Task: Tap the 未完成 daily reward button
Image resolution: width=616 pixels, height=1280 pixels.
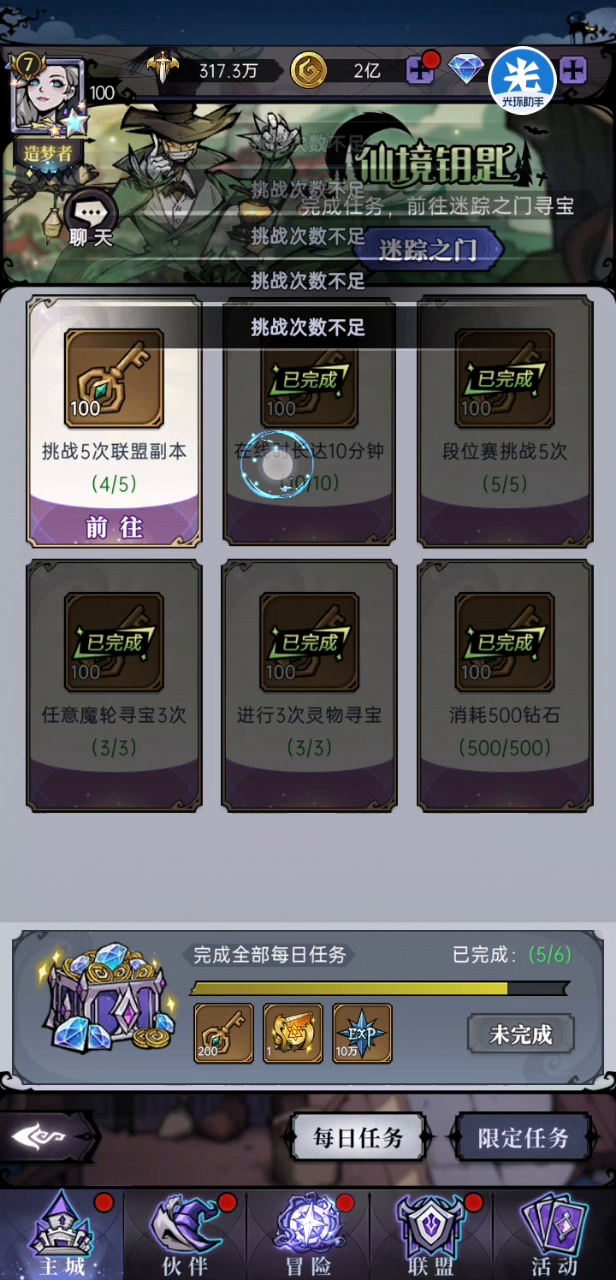Action: click(x=520, y=1034)
